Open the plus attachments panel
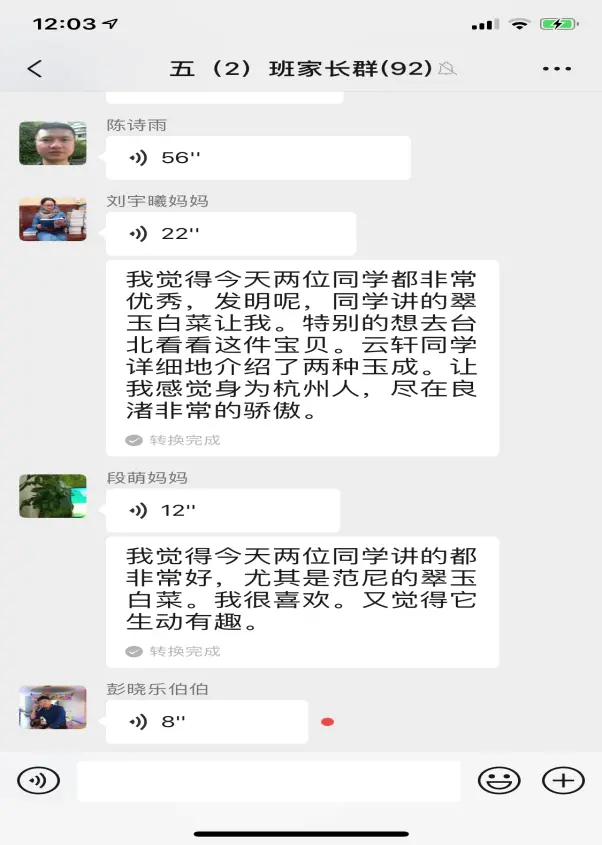Viewport: 602px width, 845px height. click(x=563, y=780)
